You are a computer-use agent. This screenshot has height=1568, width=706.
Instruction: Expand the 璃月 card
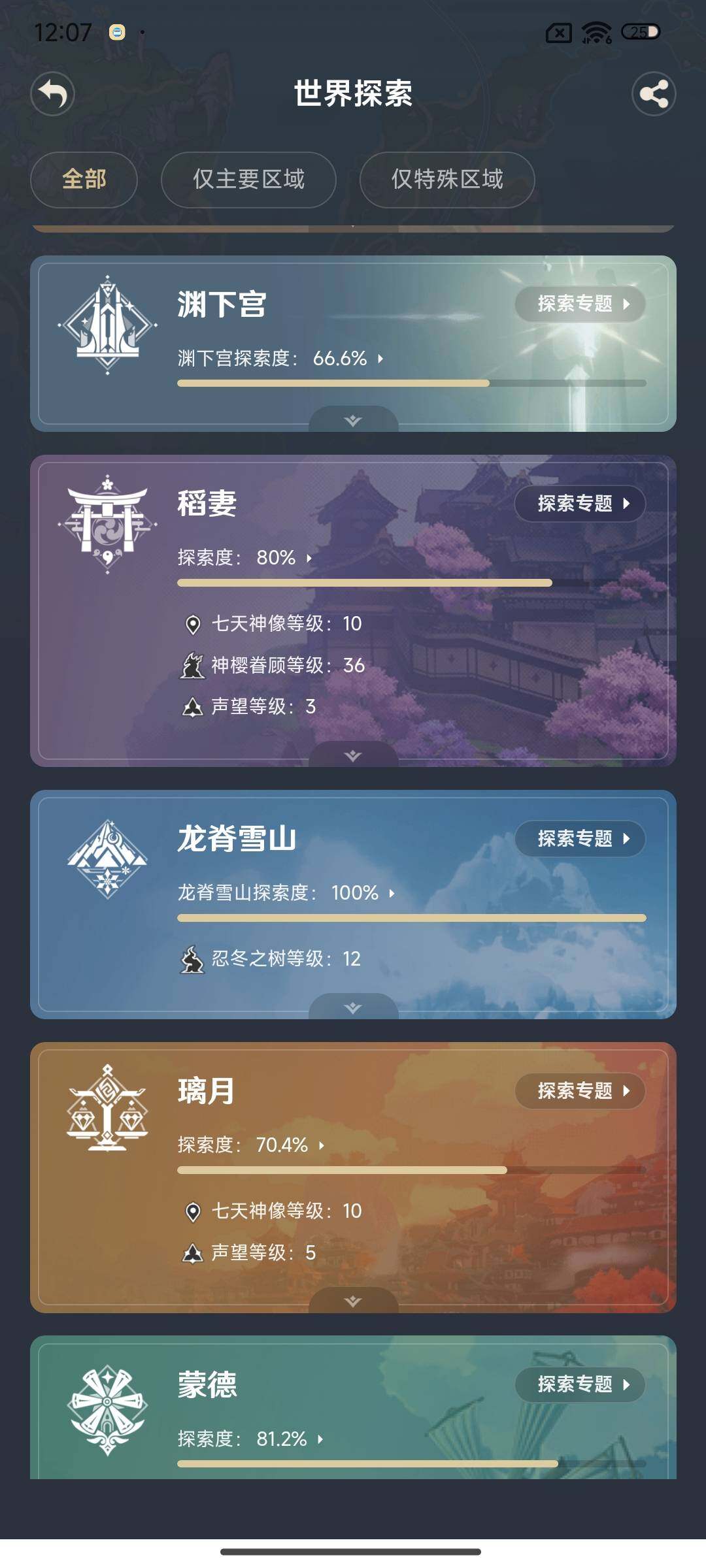click(x=353, y=1301)
